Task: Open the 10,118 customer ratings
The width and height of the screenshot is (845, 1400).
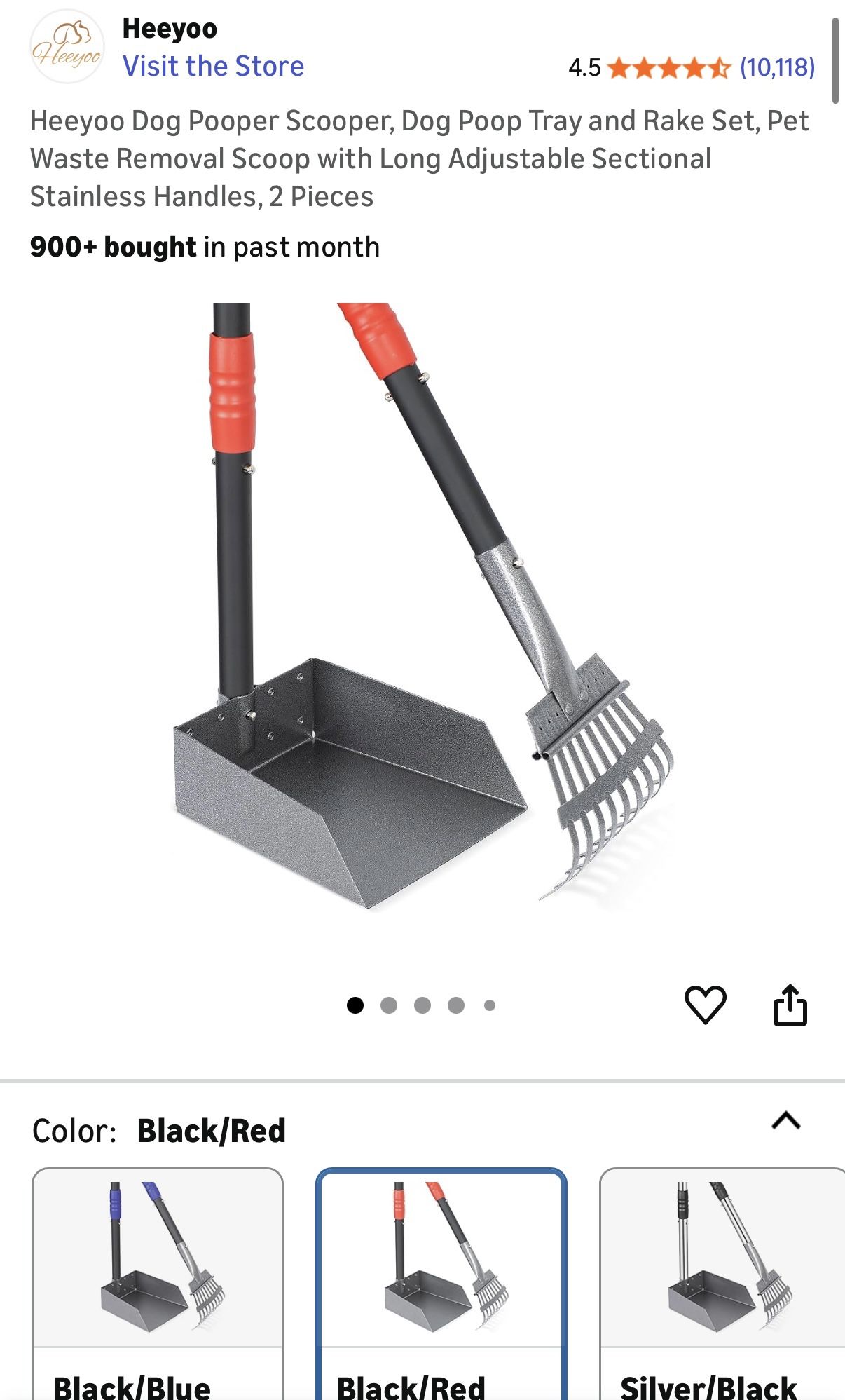Action: [777, 67]
